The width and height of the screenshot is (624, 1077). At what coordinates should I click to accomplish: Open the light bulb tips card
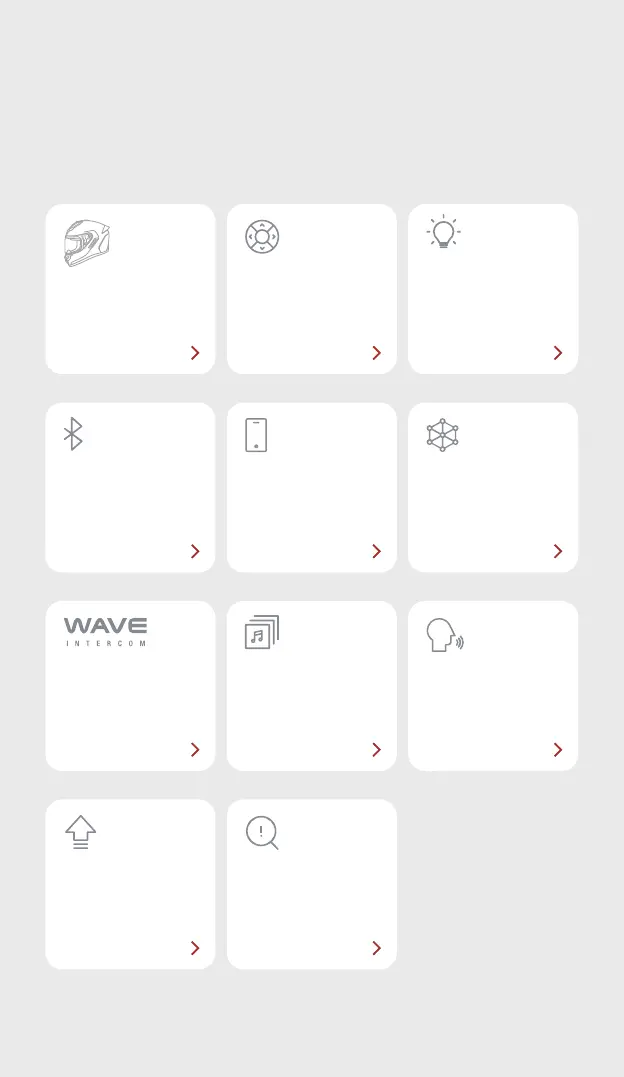tap(492, 289)
